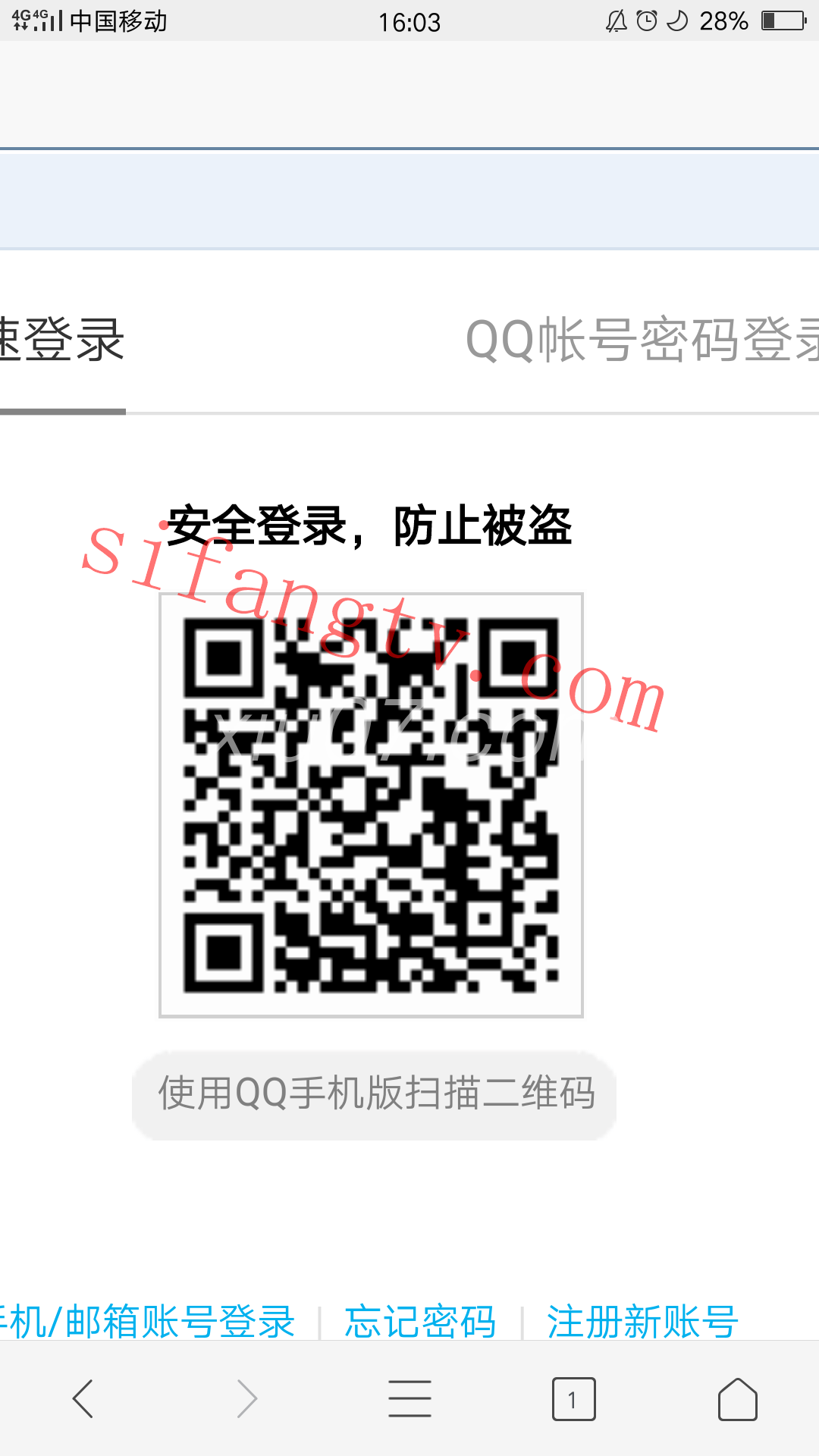Open the browser tabs switcher
This screenshot has width=819, height=1456.
coord(573,1398)
